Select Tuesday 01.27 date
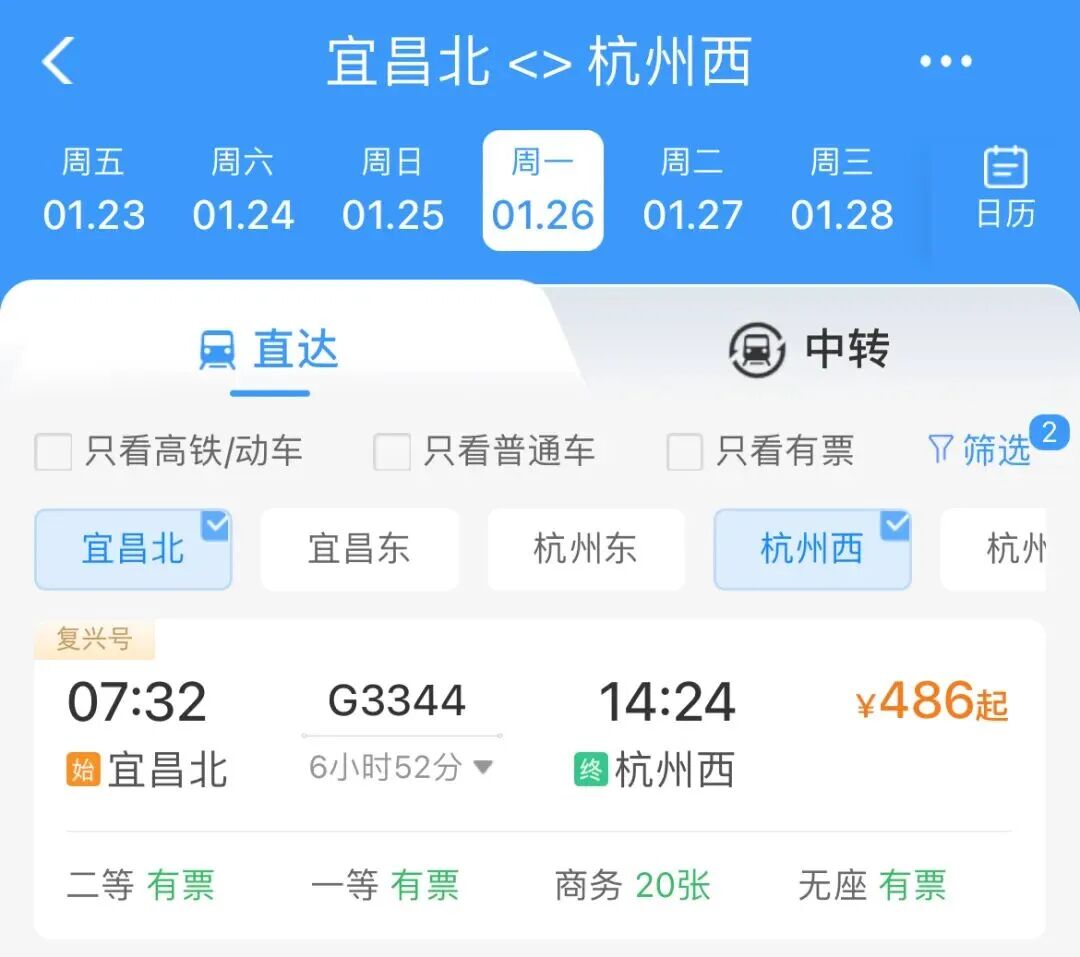1080x957 pixels. coord(692,190)
